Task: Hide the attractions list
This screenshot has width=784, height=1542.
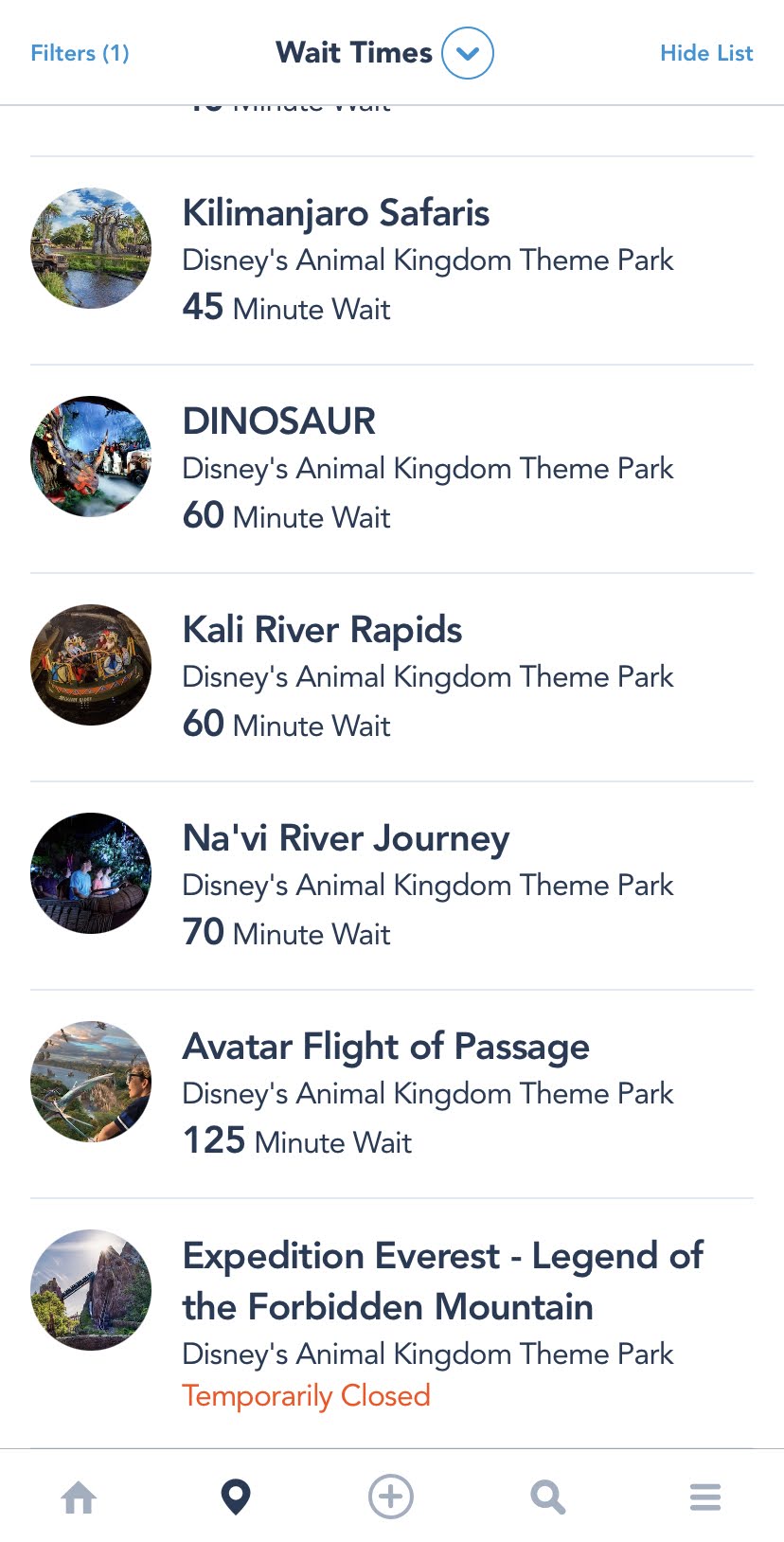Action: tap(706, 53)
